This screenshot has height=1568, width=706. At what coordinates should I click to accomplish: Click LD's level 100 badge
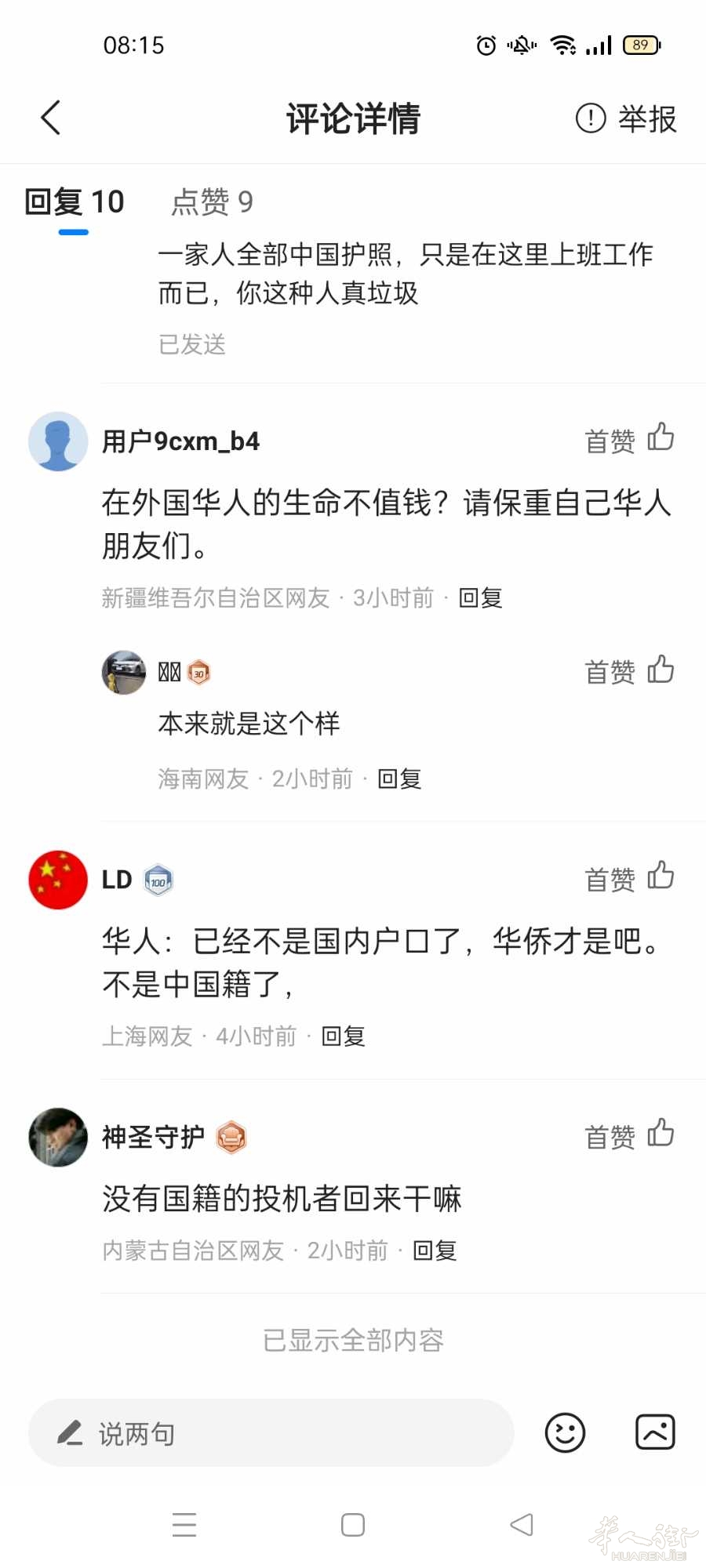[158, 879]
